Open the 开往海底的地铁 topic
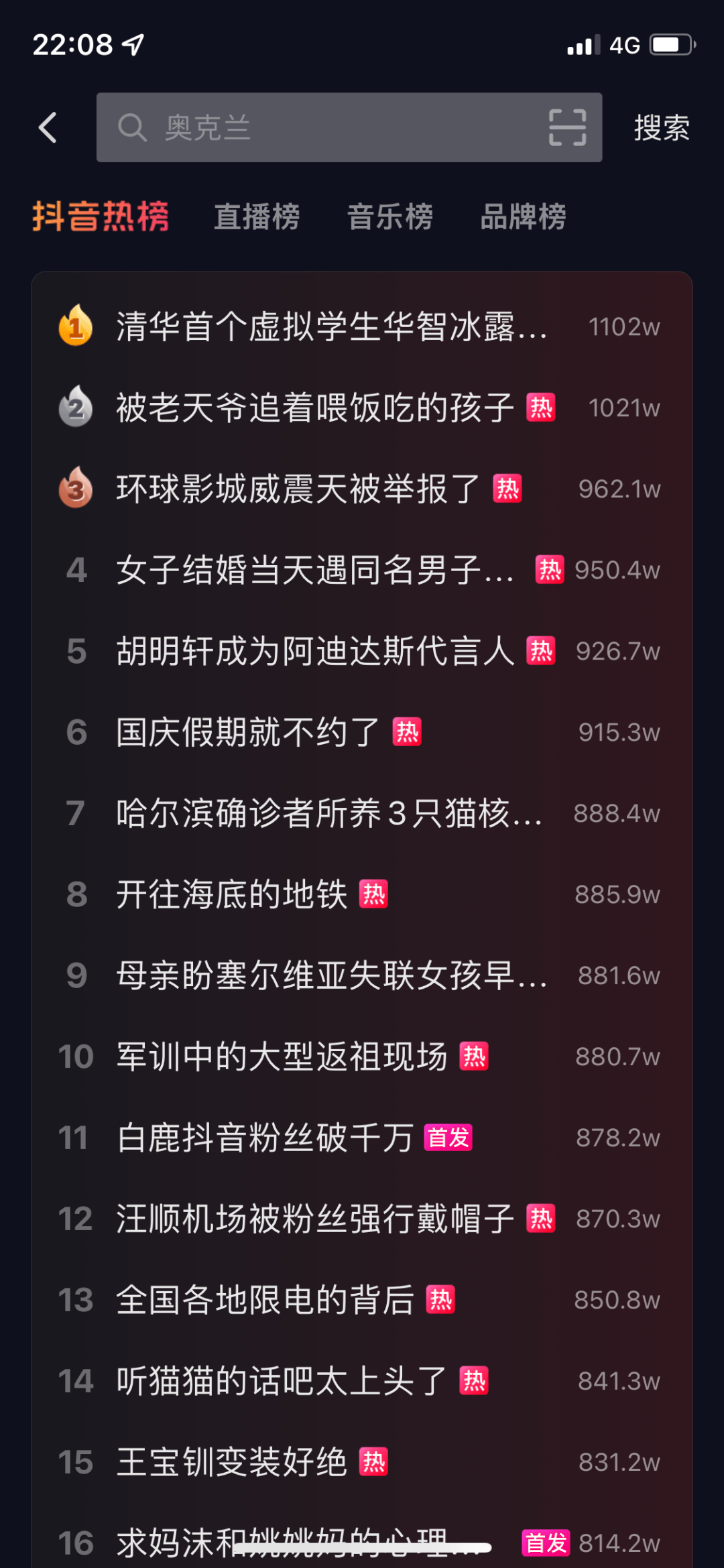Viewport: 724px width, 1568px height. pos(235,894)
